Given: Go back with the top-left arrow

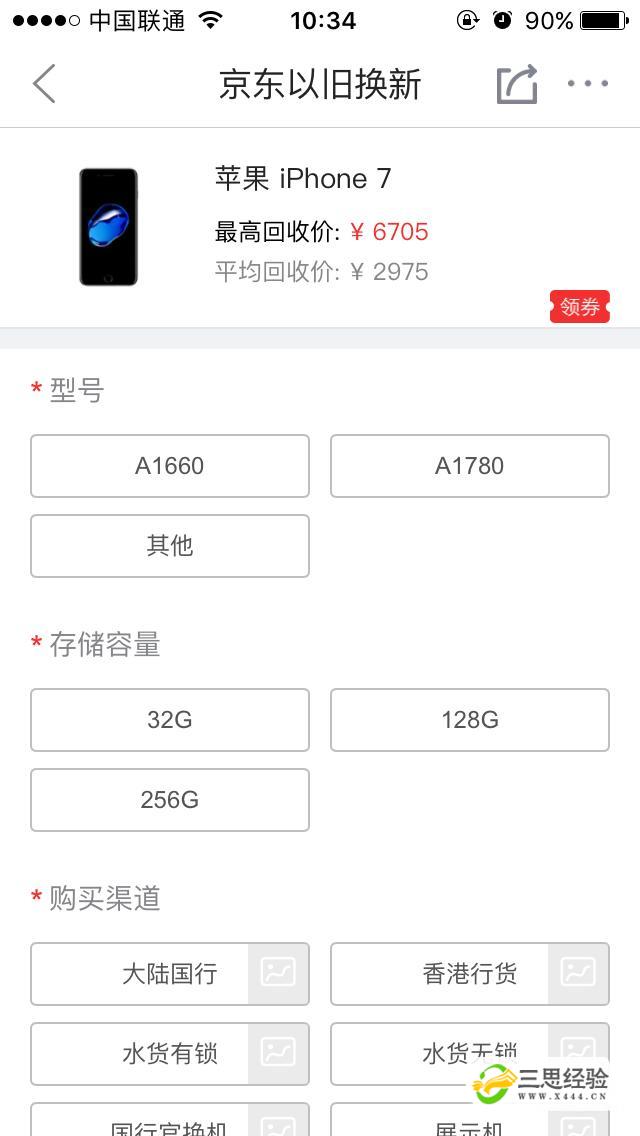Looking at the screenshot, I should (x=44, y=84).
